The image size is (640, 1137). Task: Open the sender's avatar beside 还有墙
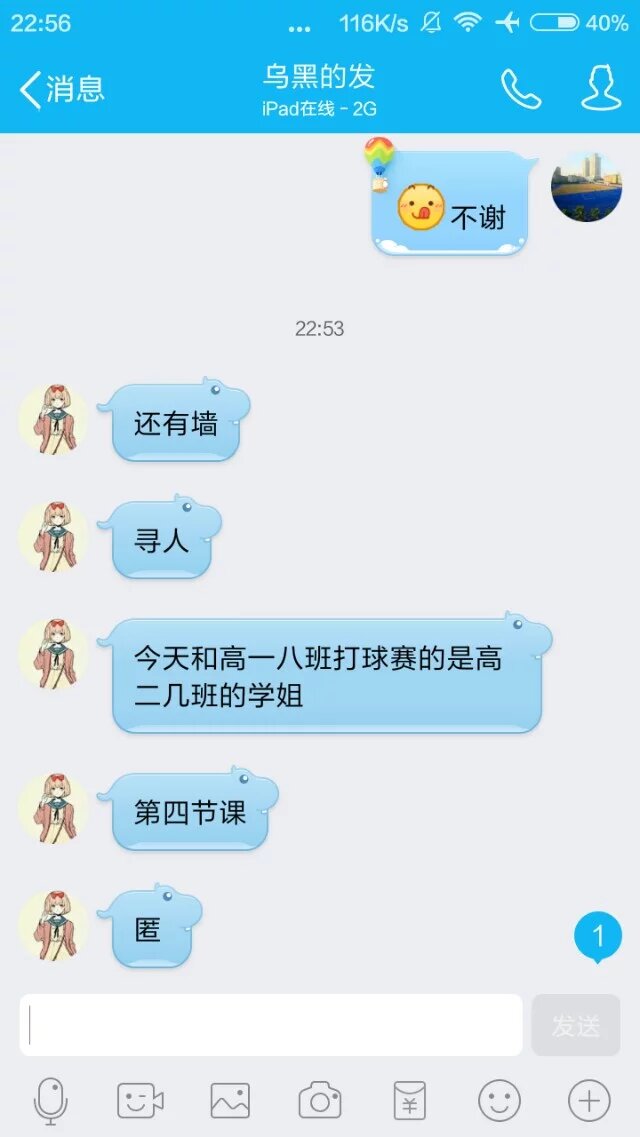click(53, 419)
